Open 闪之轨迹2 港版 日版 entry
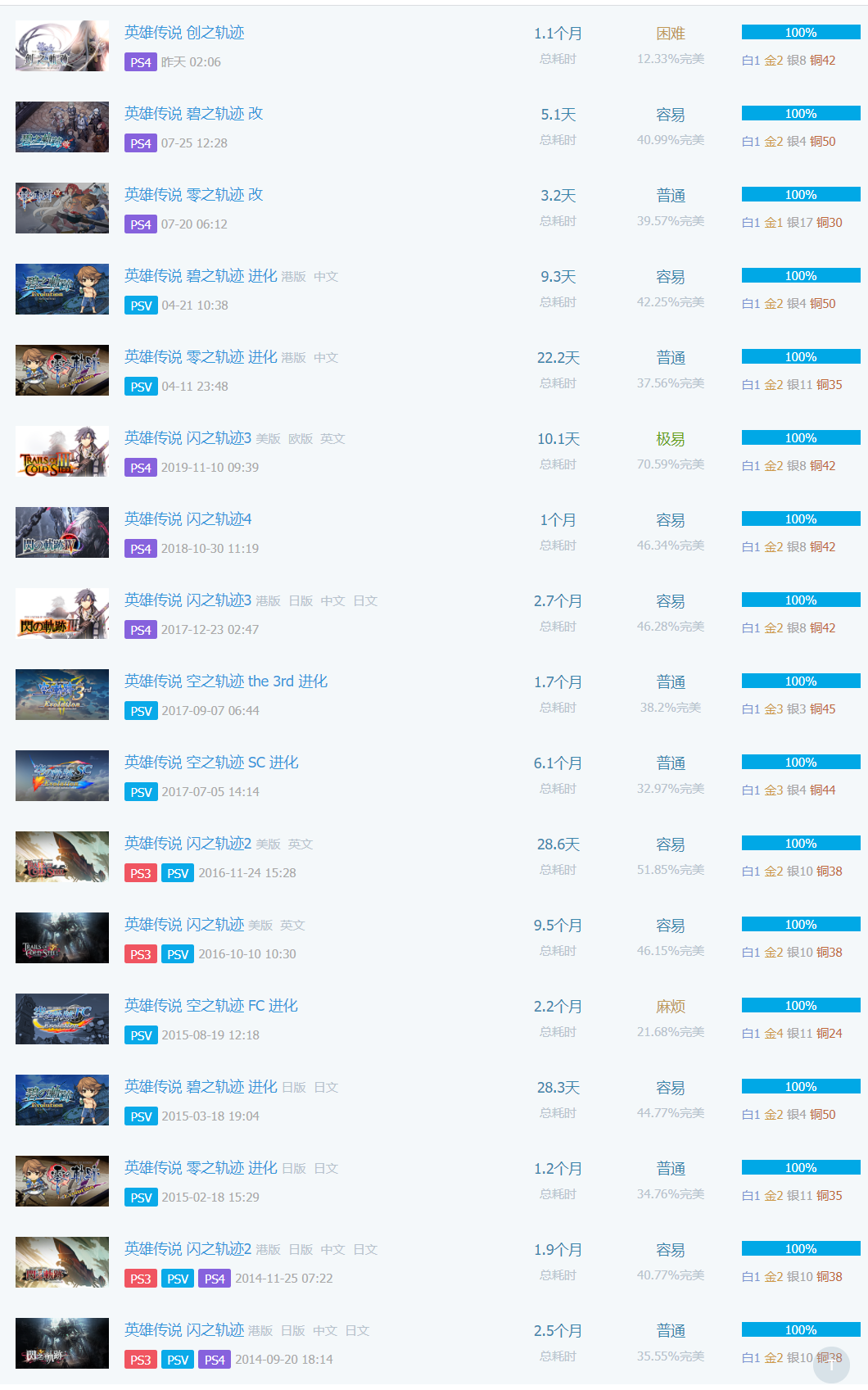This screenshot has height=1390, width=868. point(188,1249)
